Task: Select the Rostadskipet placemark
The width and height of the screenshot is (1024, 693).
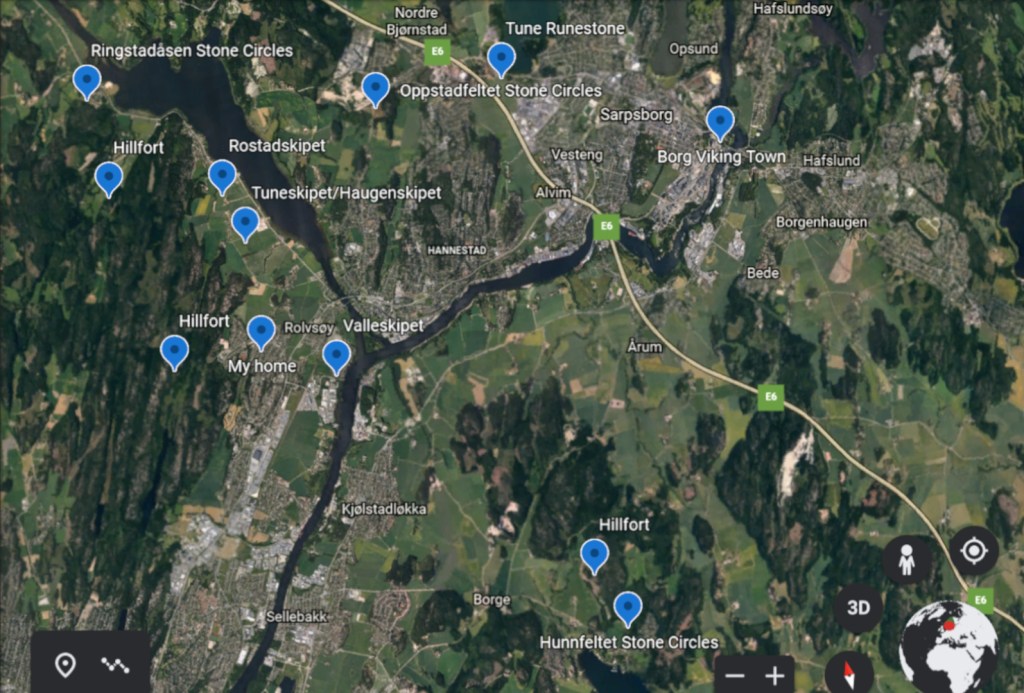Action: coord(222,176)
